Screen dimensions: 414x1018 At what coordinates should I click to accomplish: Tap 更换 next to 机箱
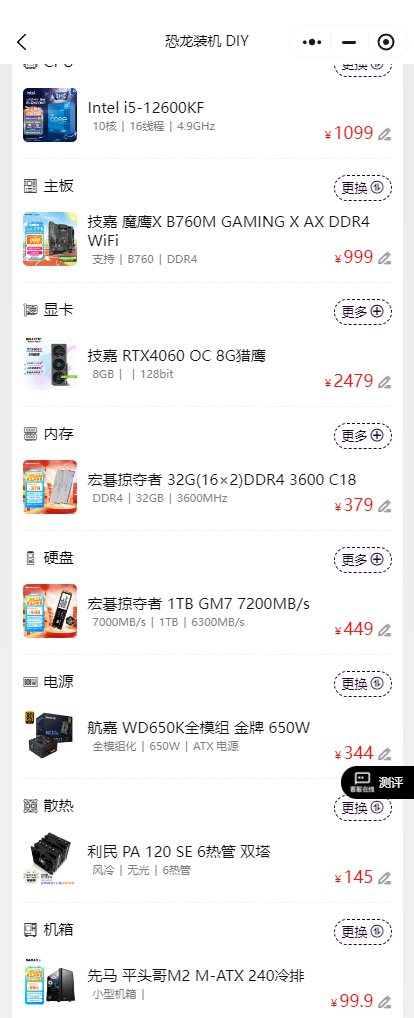pos(363,932)
